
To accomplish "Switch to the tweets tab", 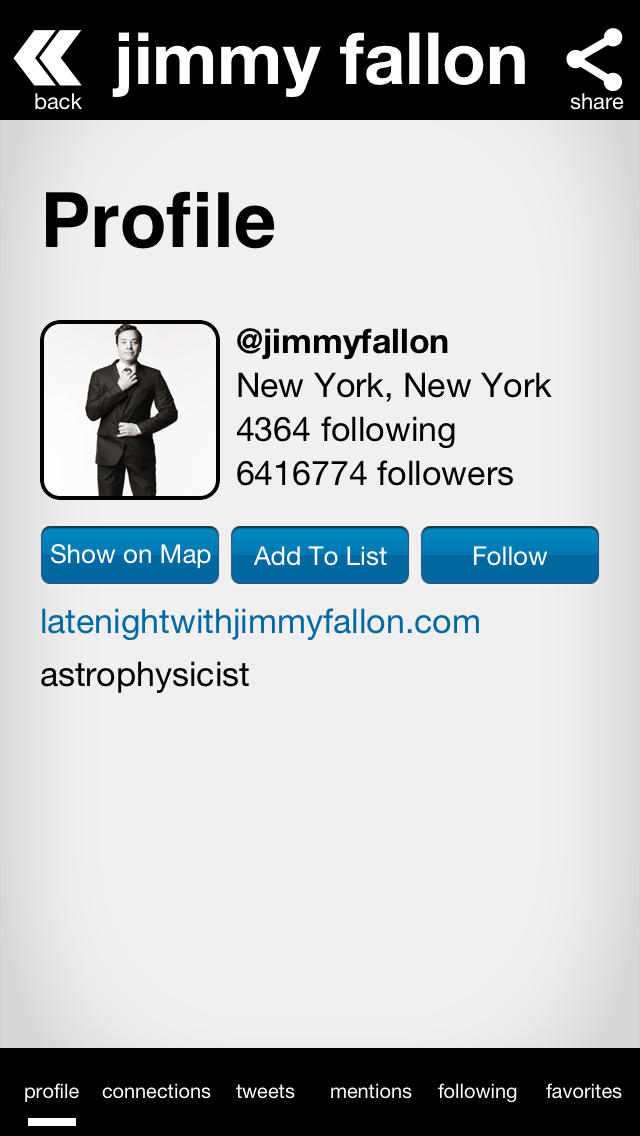I will tap(265, 1091).
